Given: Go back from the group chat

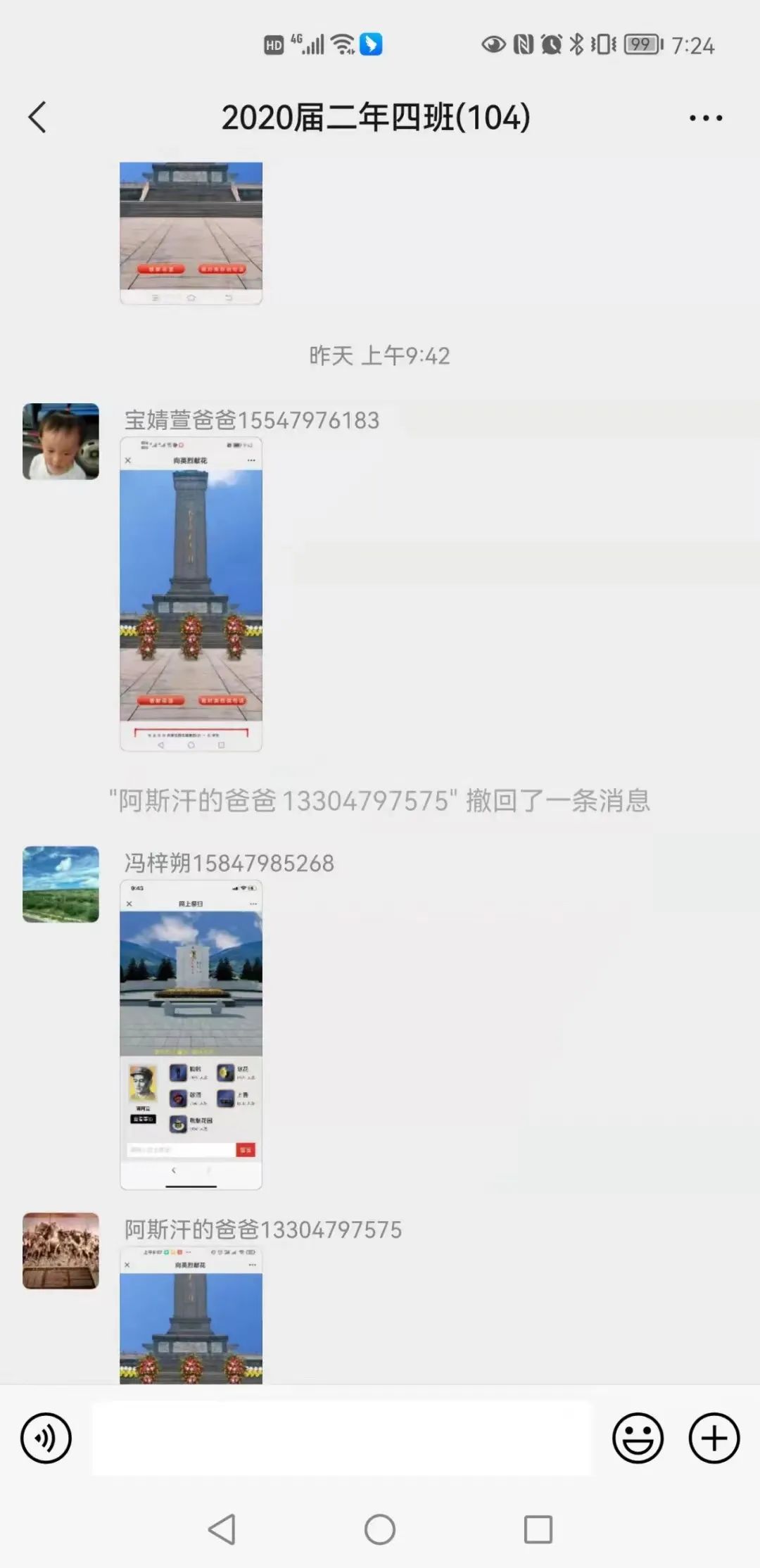Looking at the screenshot, I should 37,118.
